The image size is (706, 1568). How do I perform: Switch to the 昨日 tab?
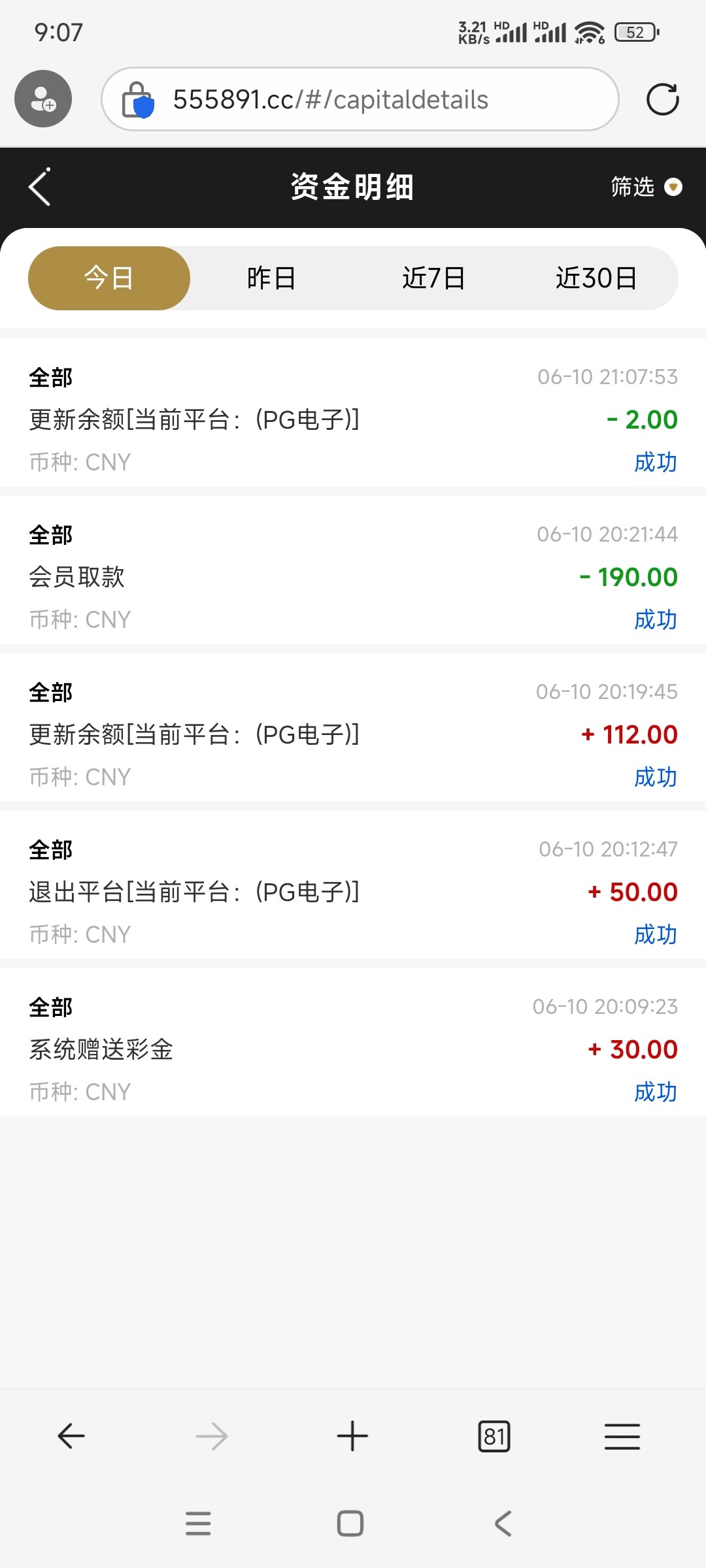[271, 278]
